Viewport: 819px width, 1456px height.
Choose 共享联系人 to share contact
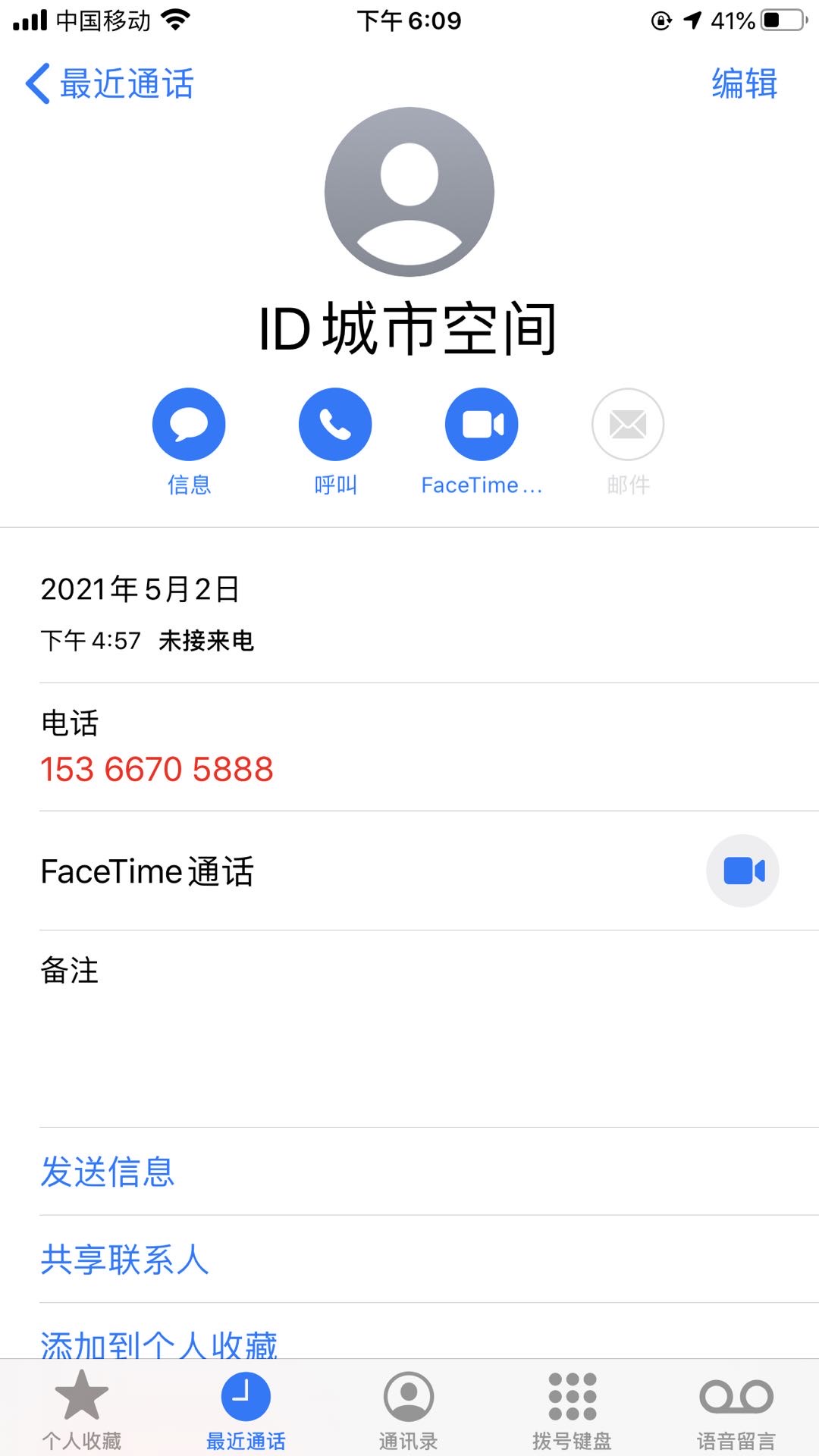(x=124, y=1260)
